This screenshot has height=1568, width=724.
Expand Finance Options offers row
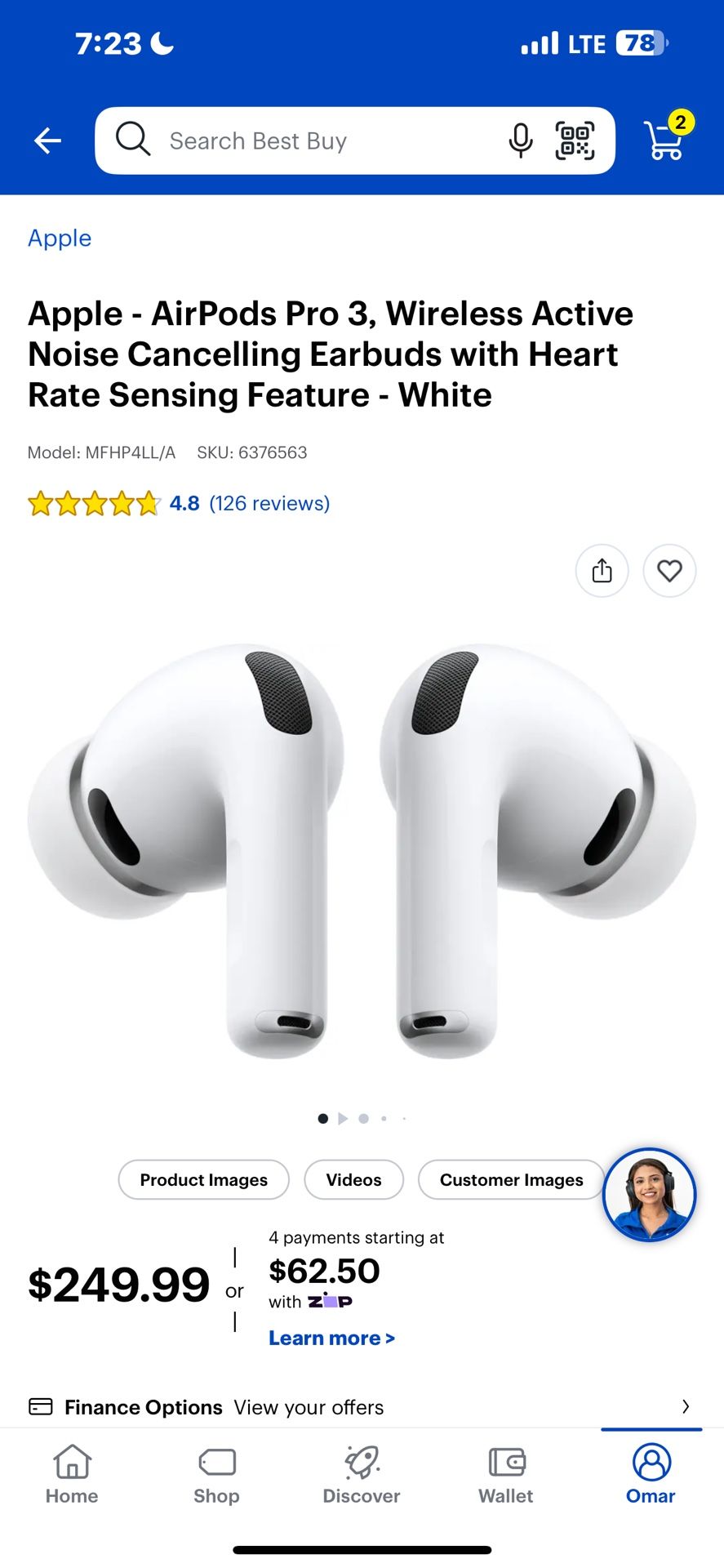(x=362, y=1406)
